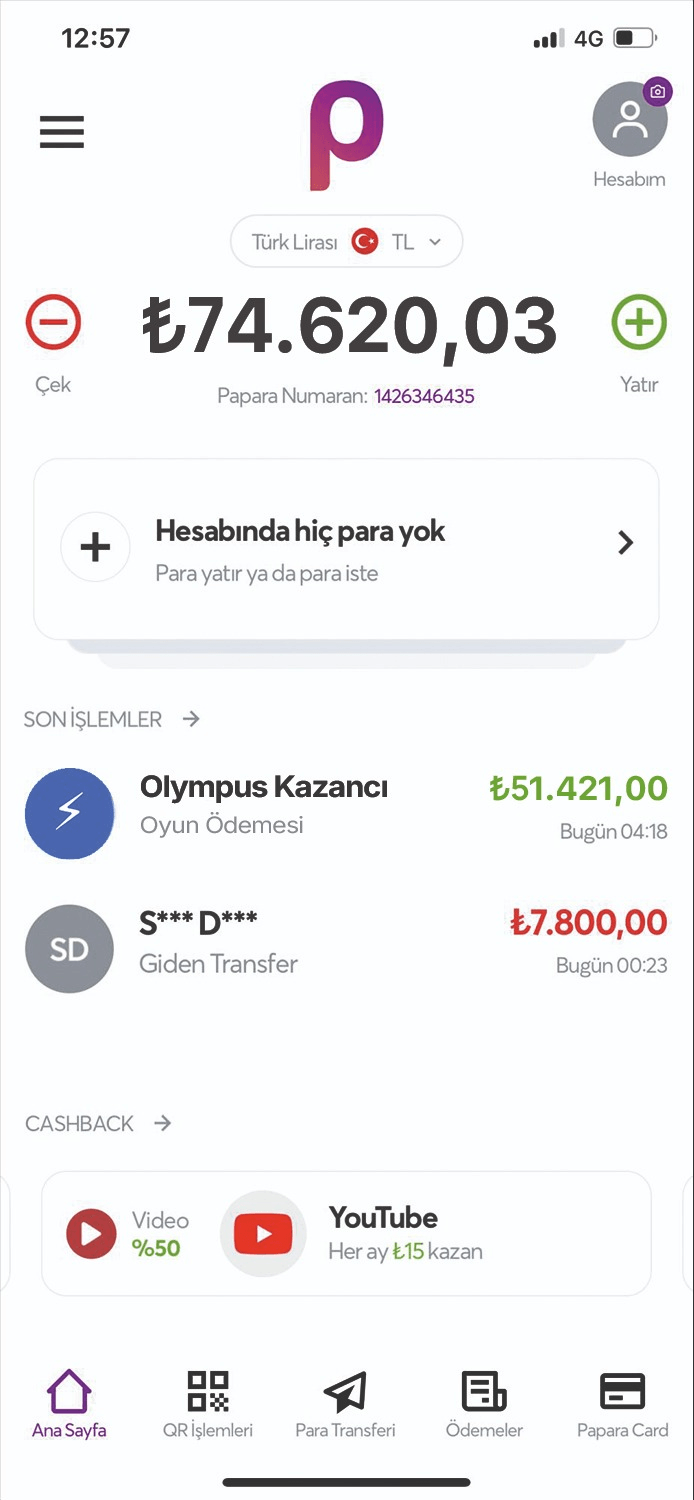The width and height of the screenshot is (694, 1500).
Task: Tap the Çek withdraw button
Action: (53, 324)
